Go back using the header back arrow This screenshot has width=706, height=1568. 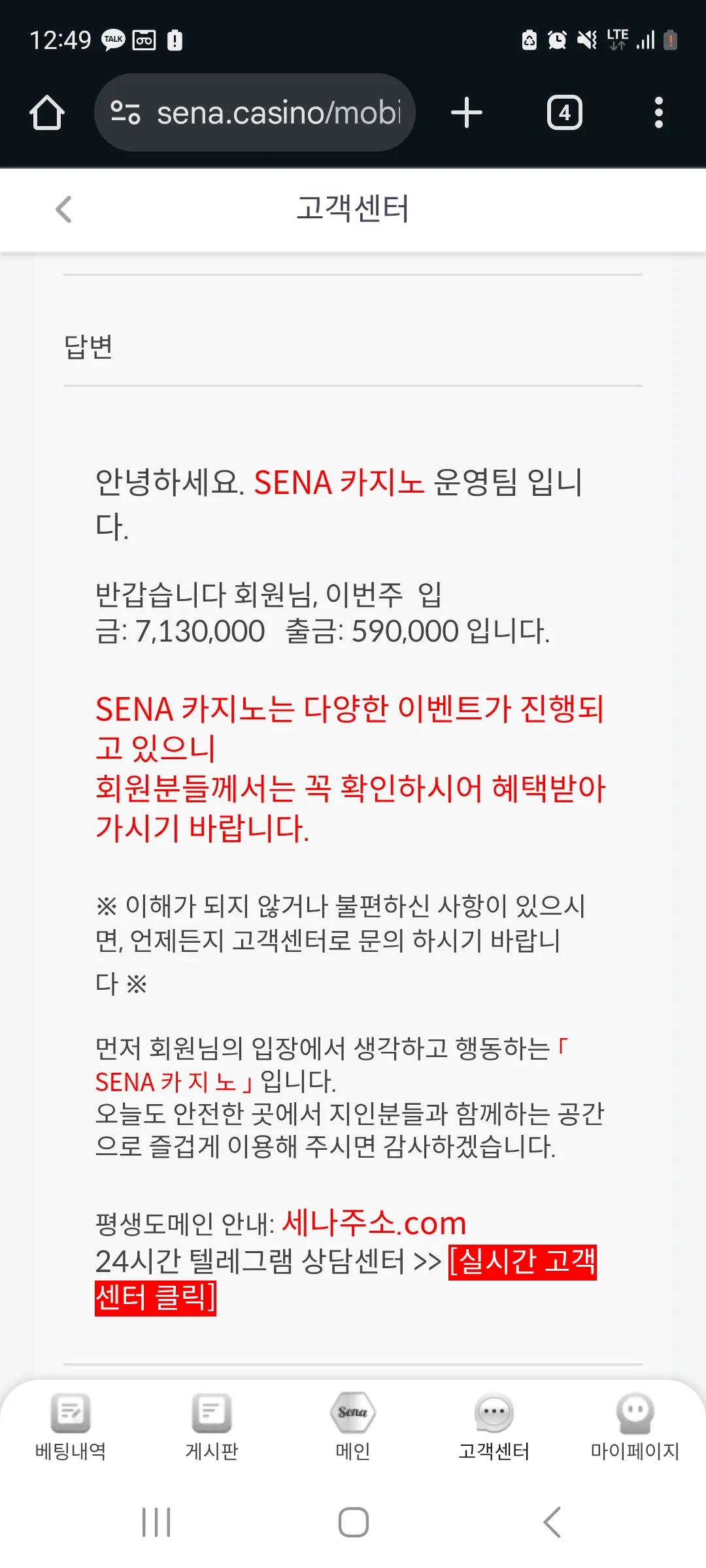click(x=63, y=210)
